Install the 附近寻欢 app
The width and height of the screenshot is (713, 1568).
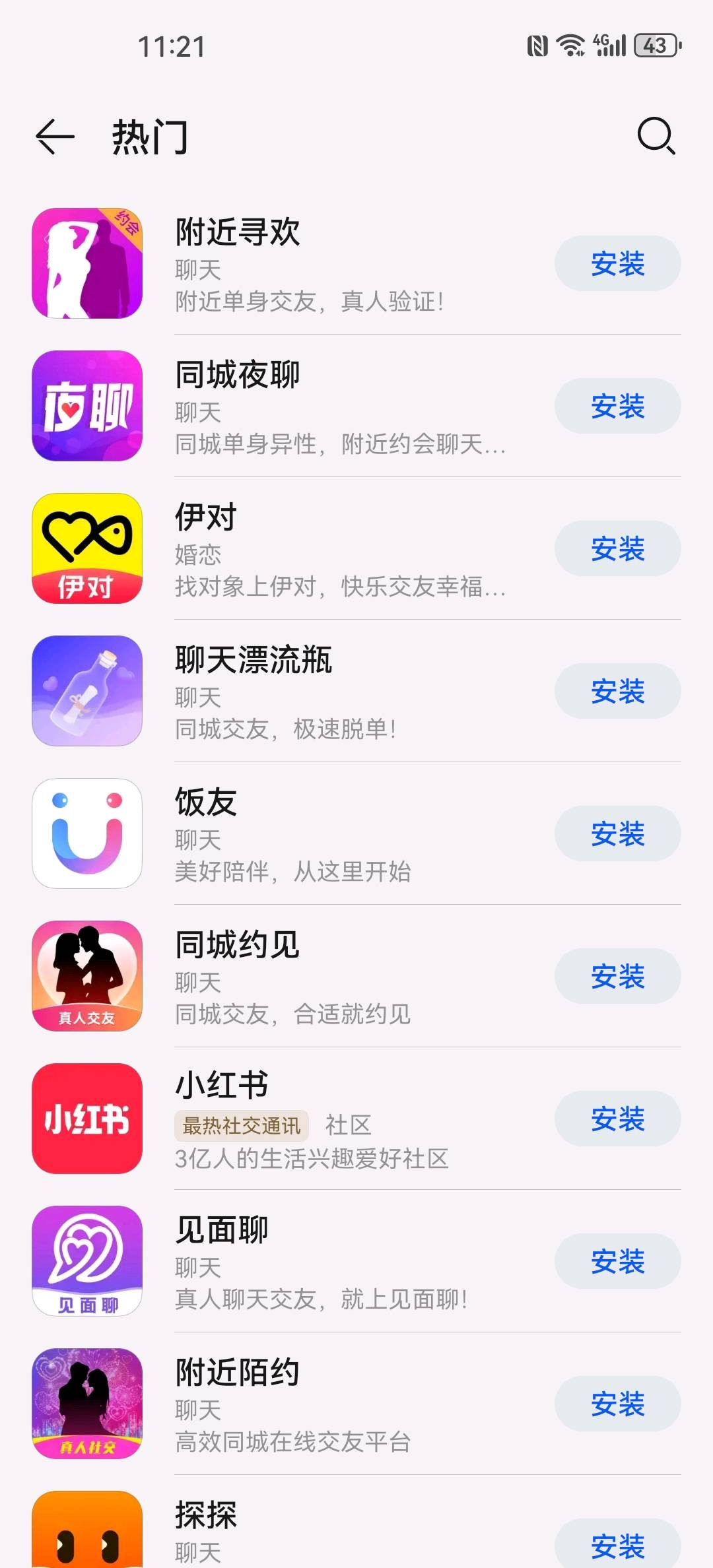click(x=617, y=263)
